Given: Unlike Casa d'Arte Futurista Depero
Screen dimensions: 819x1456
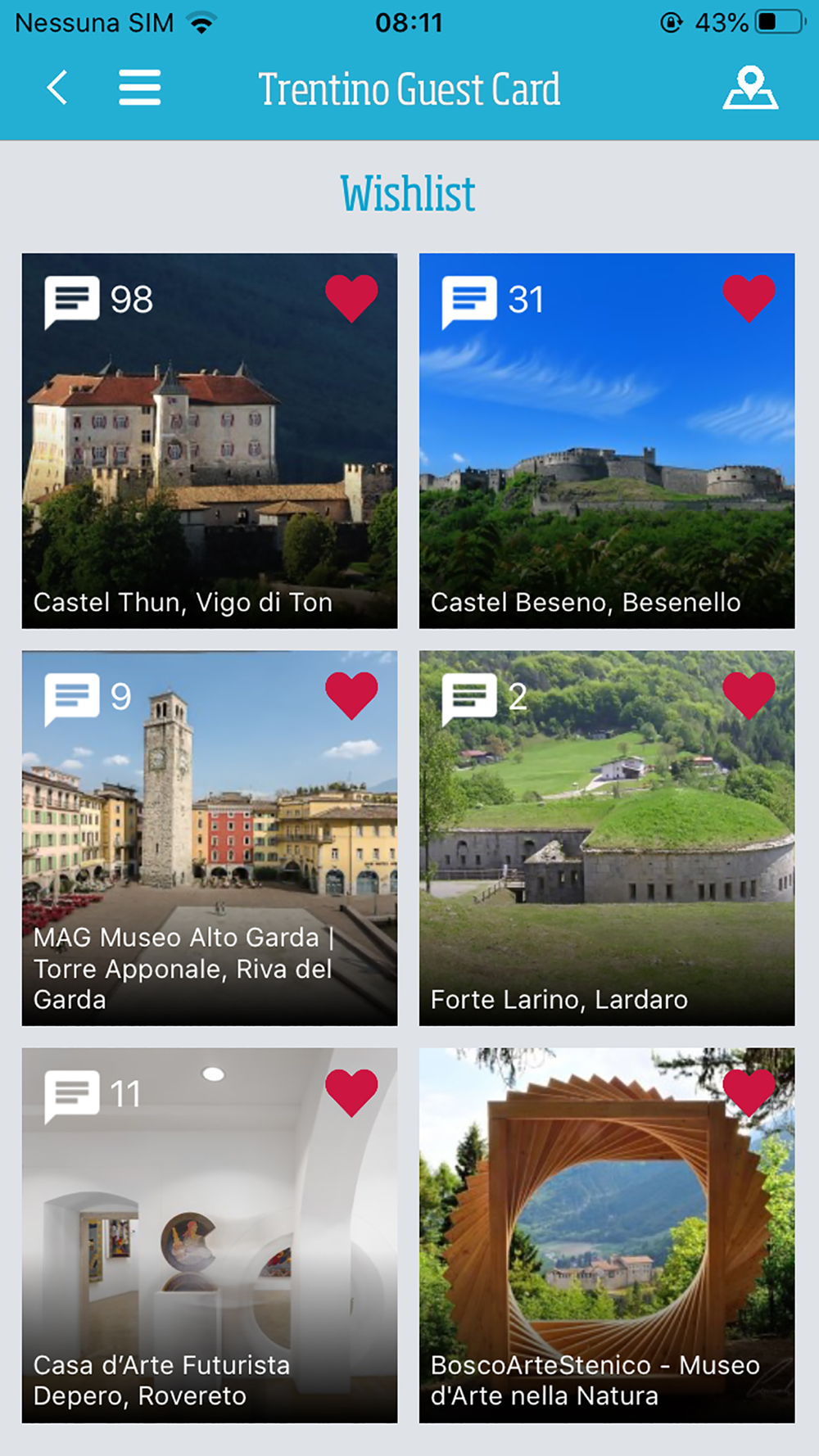Looking at the screenshot, I should [351, 1092].
